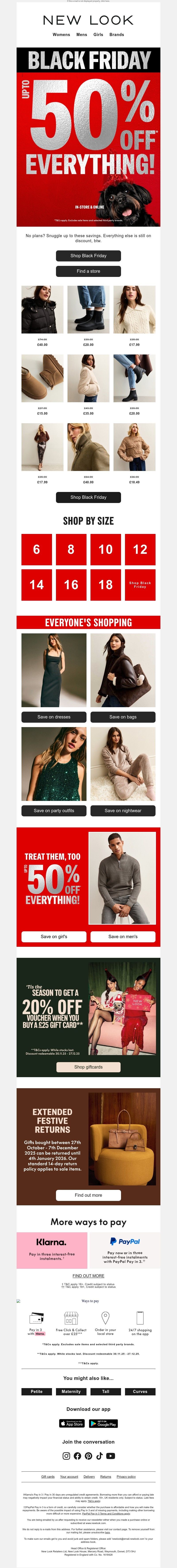The width and height of the screenshot is (177, 1568).
Task: Open the Brands link in the header
Action: (x=117, y=35)
